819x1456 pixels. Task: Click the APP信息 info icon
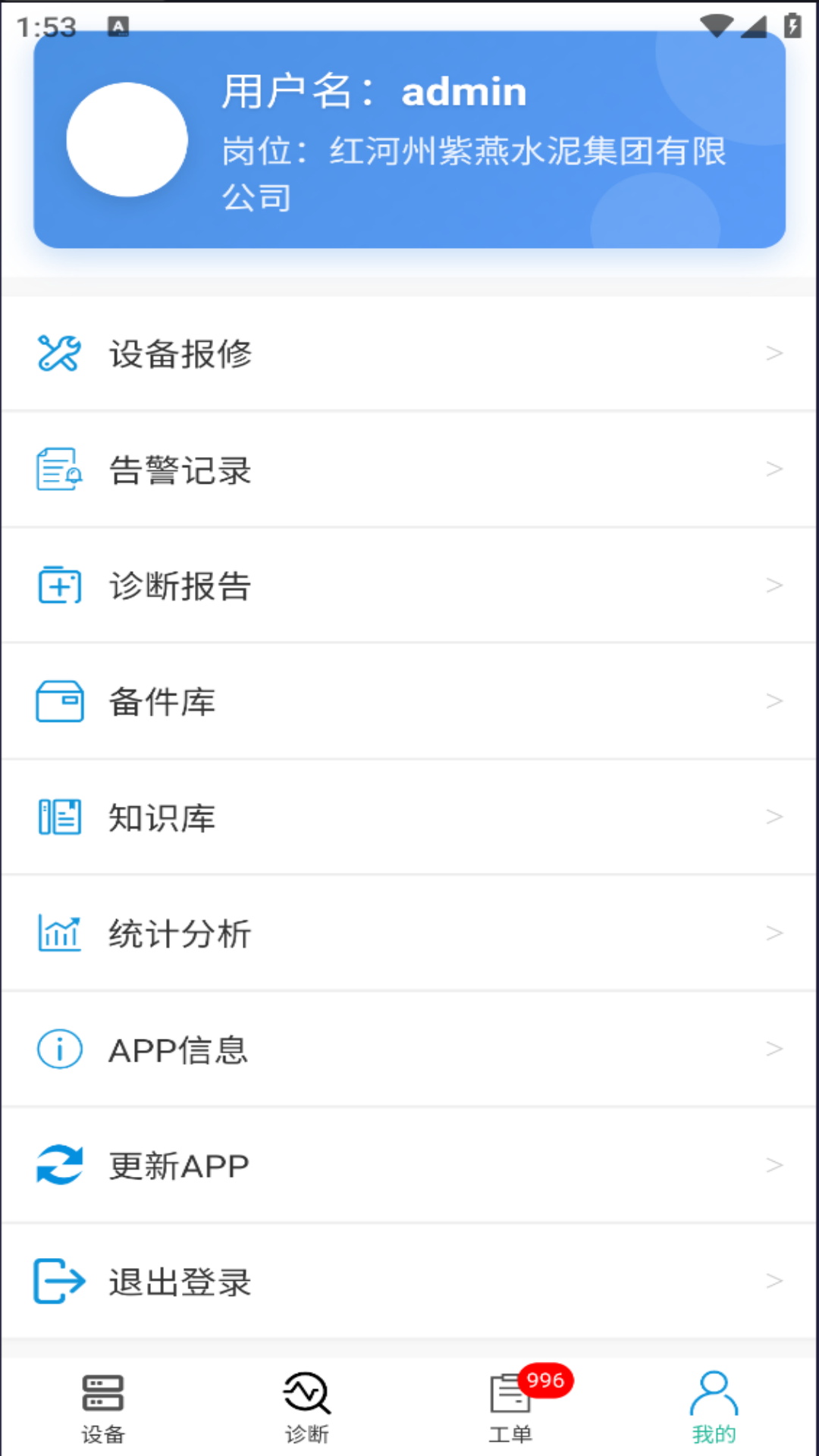[59, 1049]
